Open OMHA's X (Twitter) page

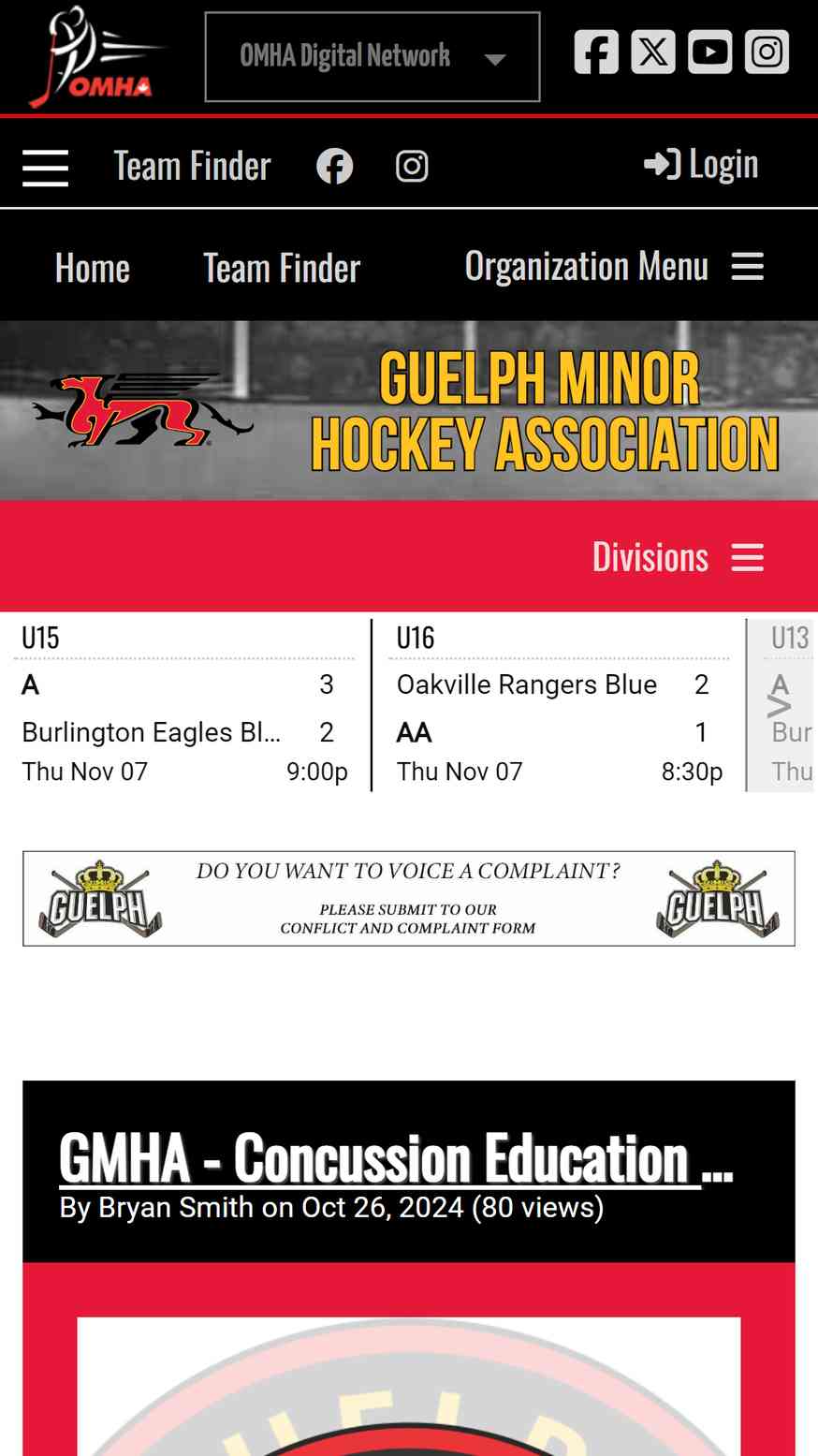[x=653, y=51]
